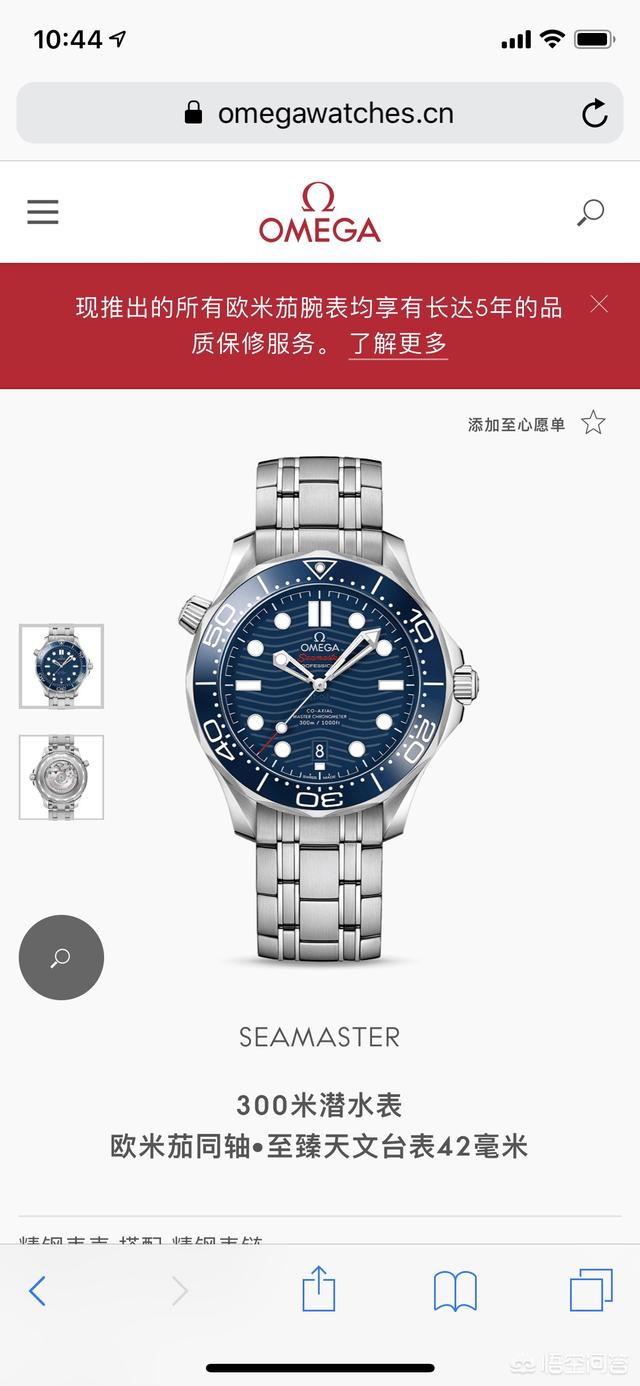The height and width of the screenshot is (1386, 640).
Task: Open the Safari share sheet
Action: (x=318, y=1288)
